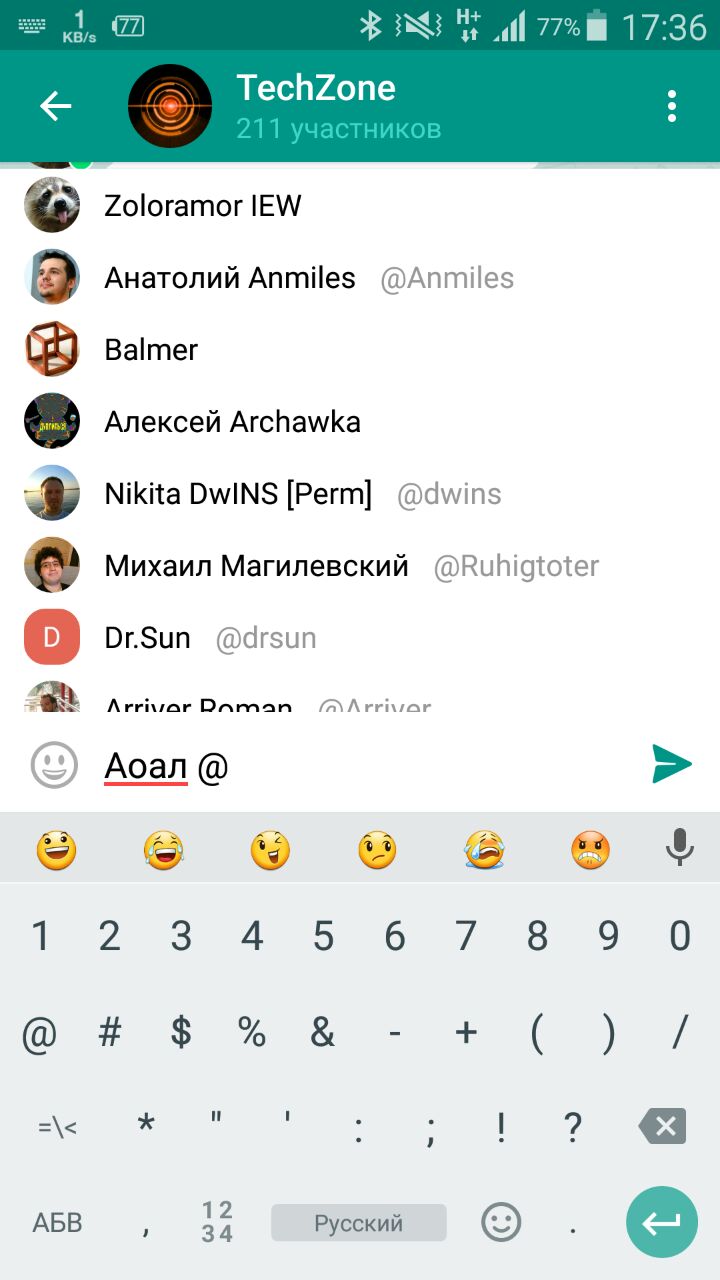Select Анатолий Anmiles from the mention list
This screenshot has height=1280, width=720.
[x=229, y=278]
